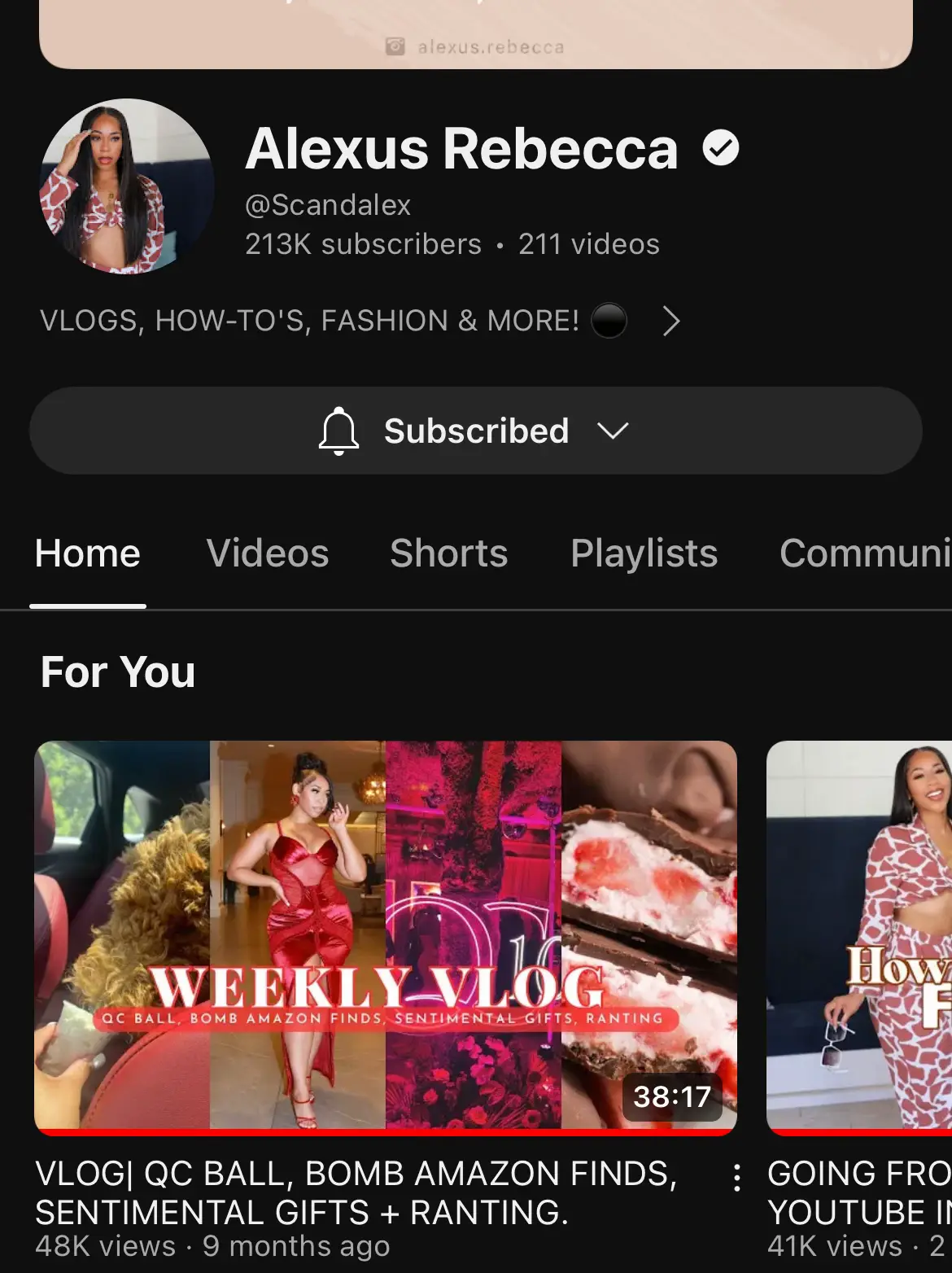This screenshot has height=1273, width=952.
Task: Open the Playlists tab
Action: pyautogui.click(x=644, y=553)
